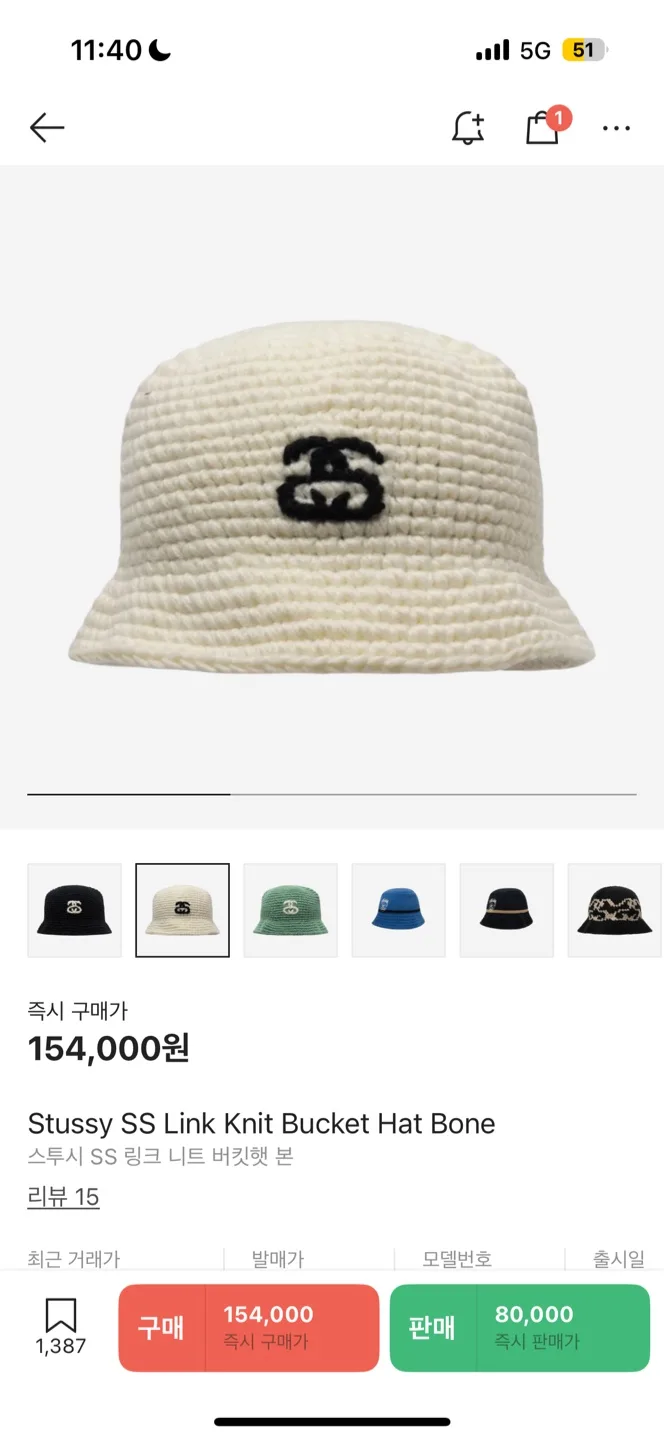The image size is (664, 1440).
Task: Select the blue bucket hat thumbnail
Action: click(x=398, y=910)
